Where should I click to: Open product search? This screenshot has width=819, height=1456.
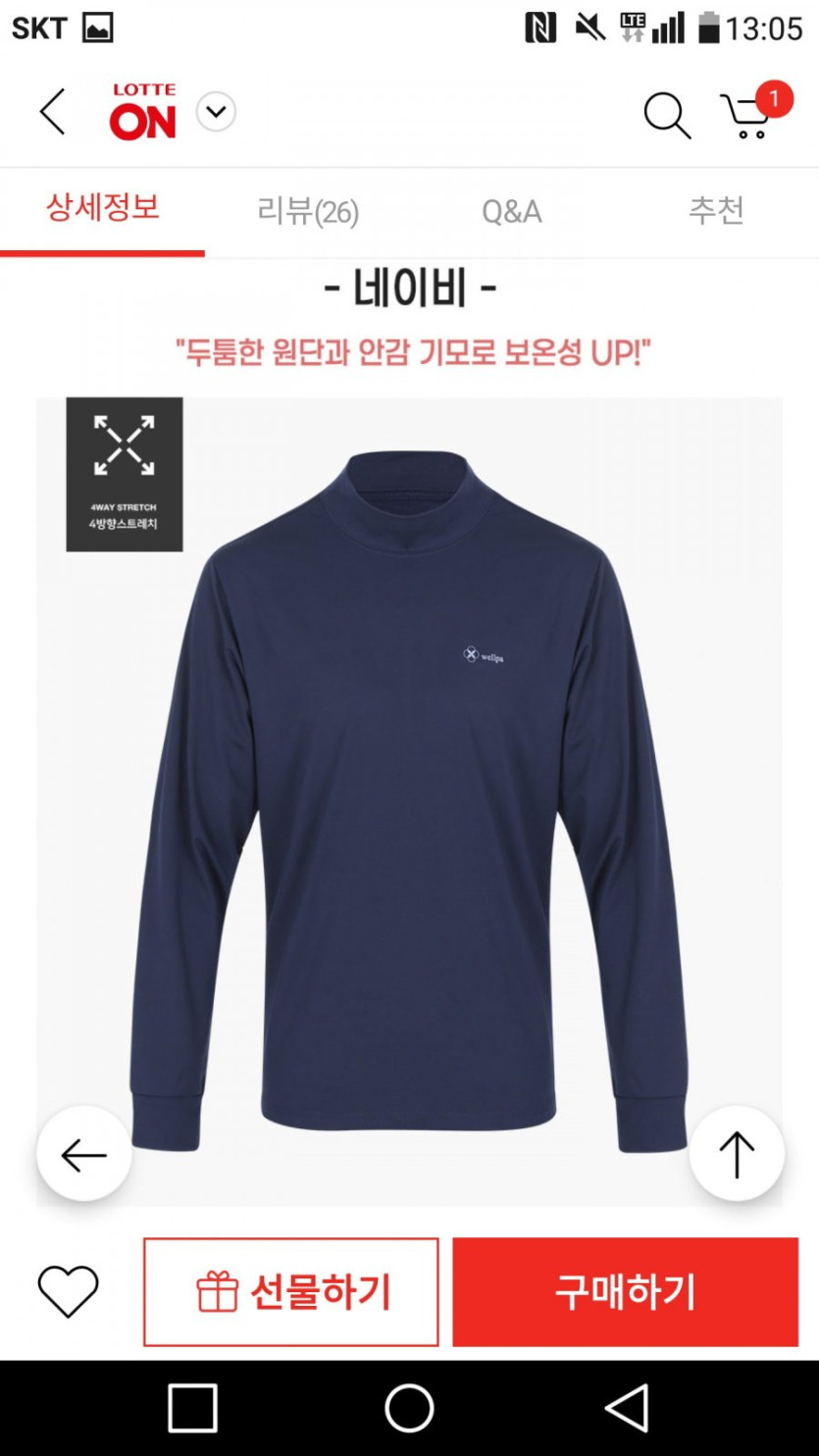667,115
